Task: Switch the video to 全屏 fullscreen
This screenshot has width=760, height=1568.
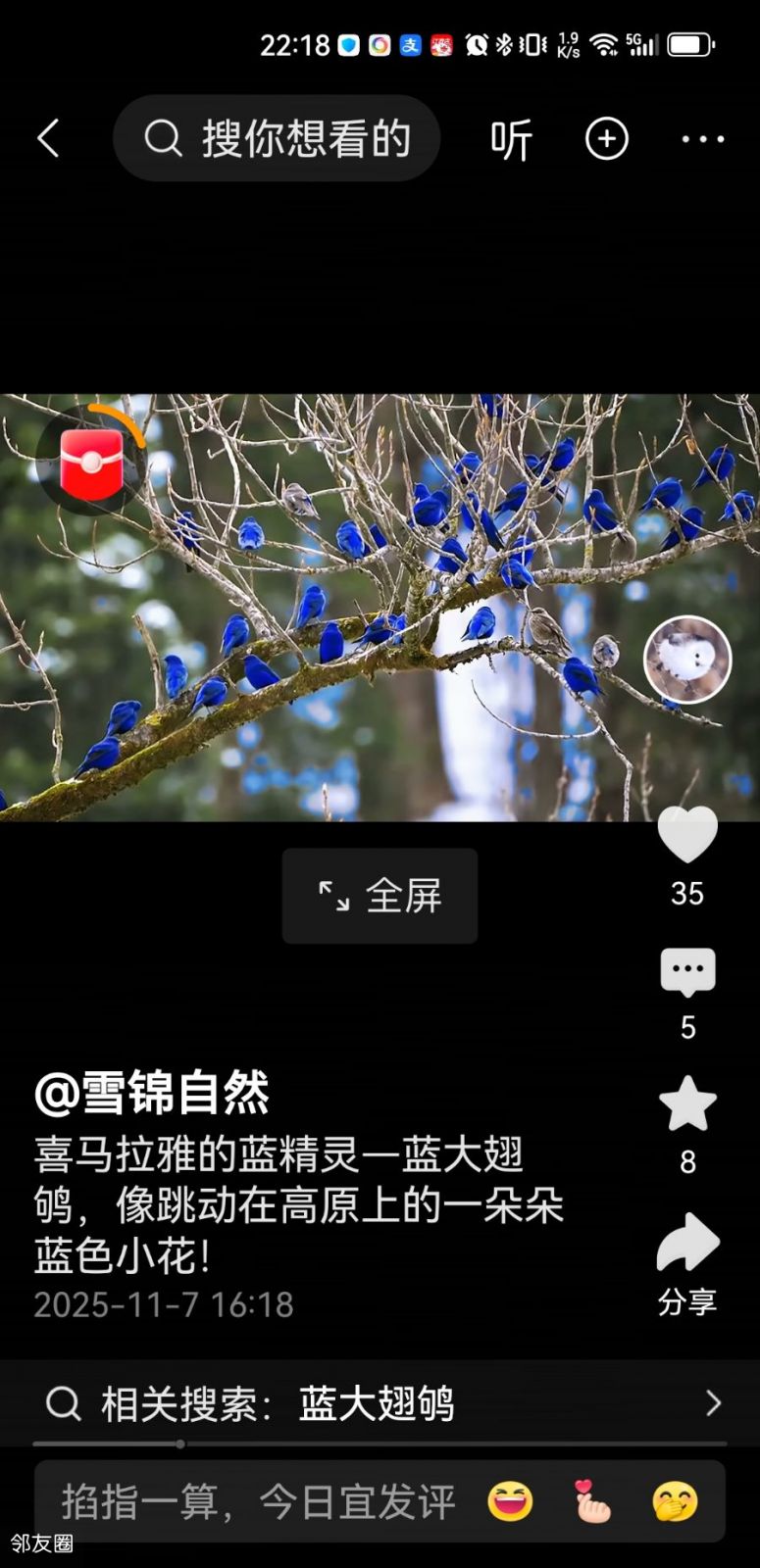Action: pyautogui.click(x=380, y=896)
